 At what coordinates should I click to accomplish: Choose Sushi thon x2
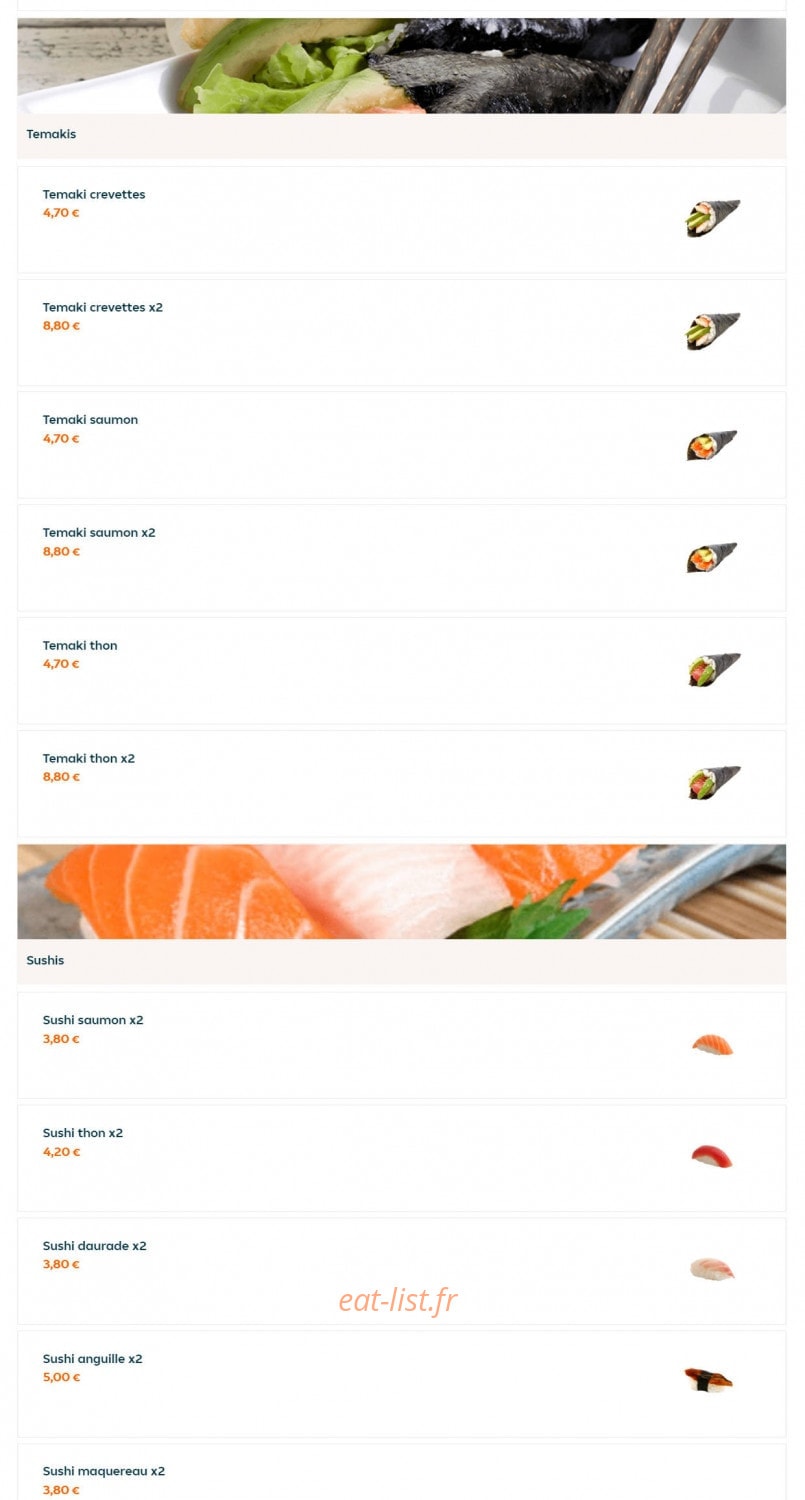pyautogui.click(x=401, y=1158)
